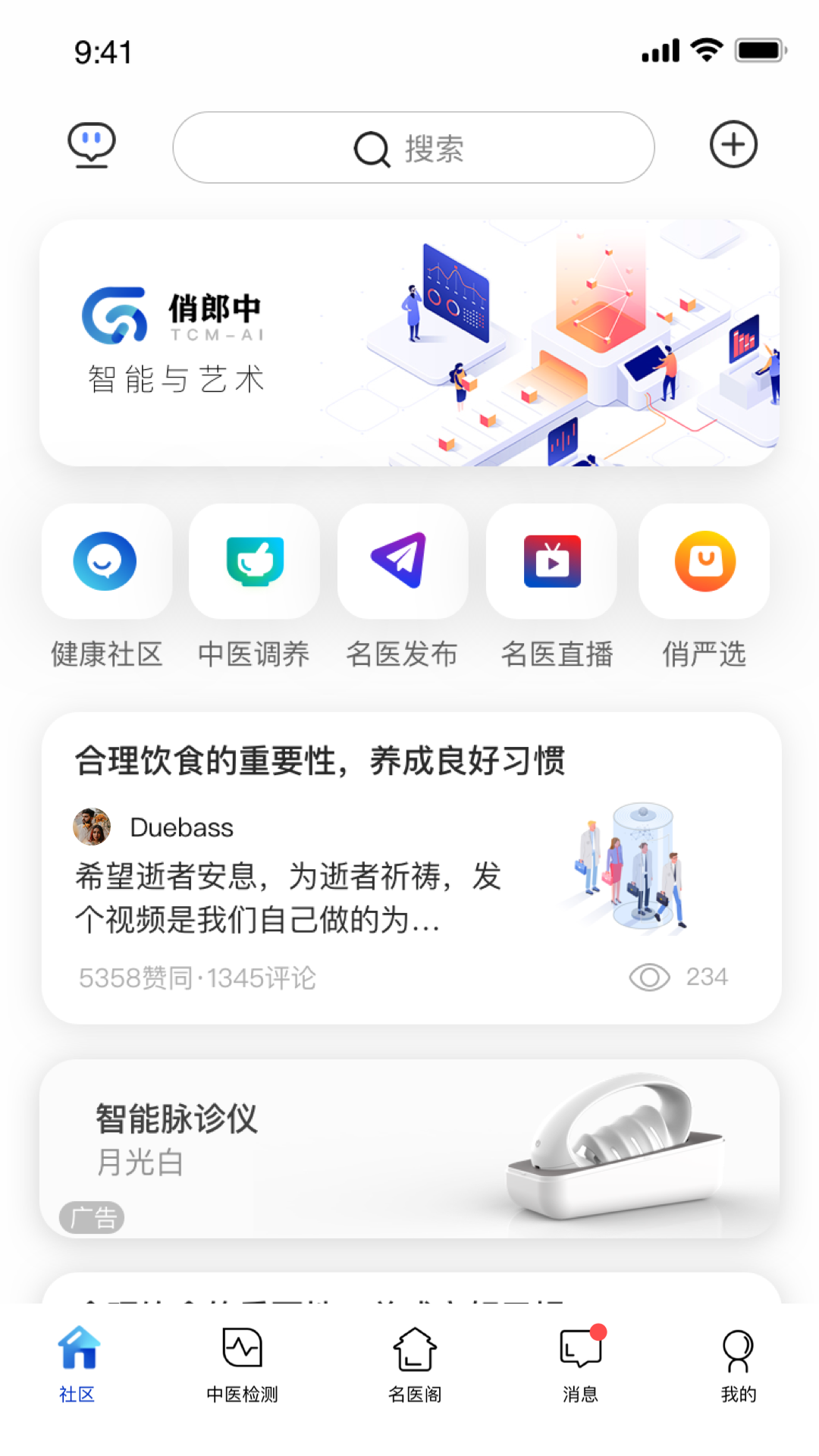Open 名医发布 paper plane icon

[403, 561]
